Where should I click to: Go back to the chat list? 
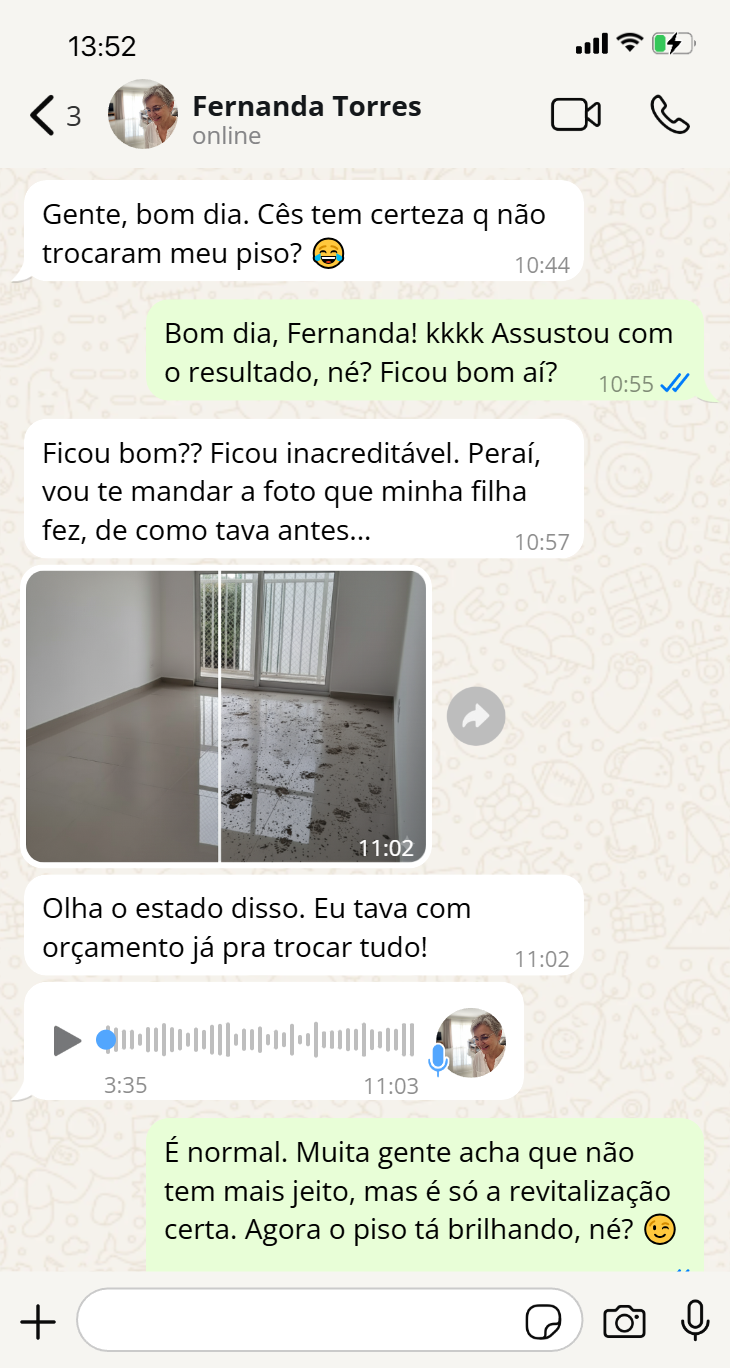point(42,116)
